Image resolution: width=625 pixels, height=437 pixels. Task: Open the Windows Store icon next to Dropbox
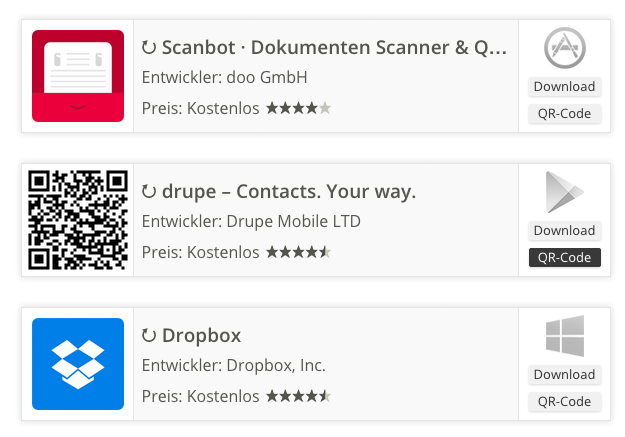(x=565, y=336)
